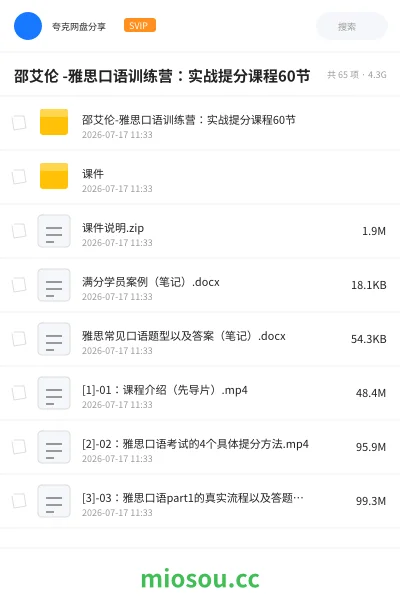Screen dimensions: 400x600
Task: Select checkbox for 邵艾伦-雅思口语训练营 folder
Action: tap(19, 123)
